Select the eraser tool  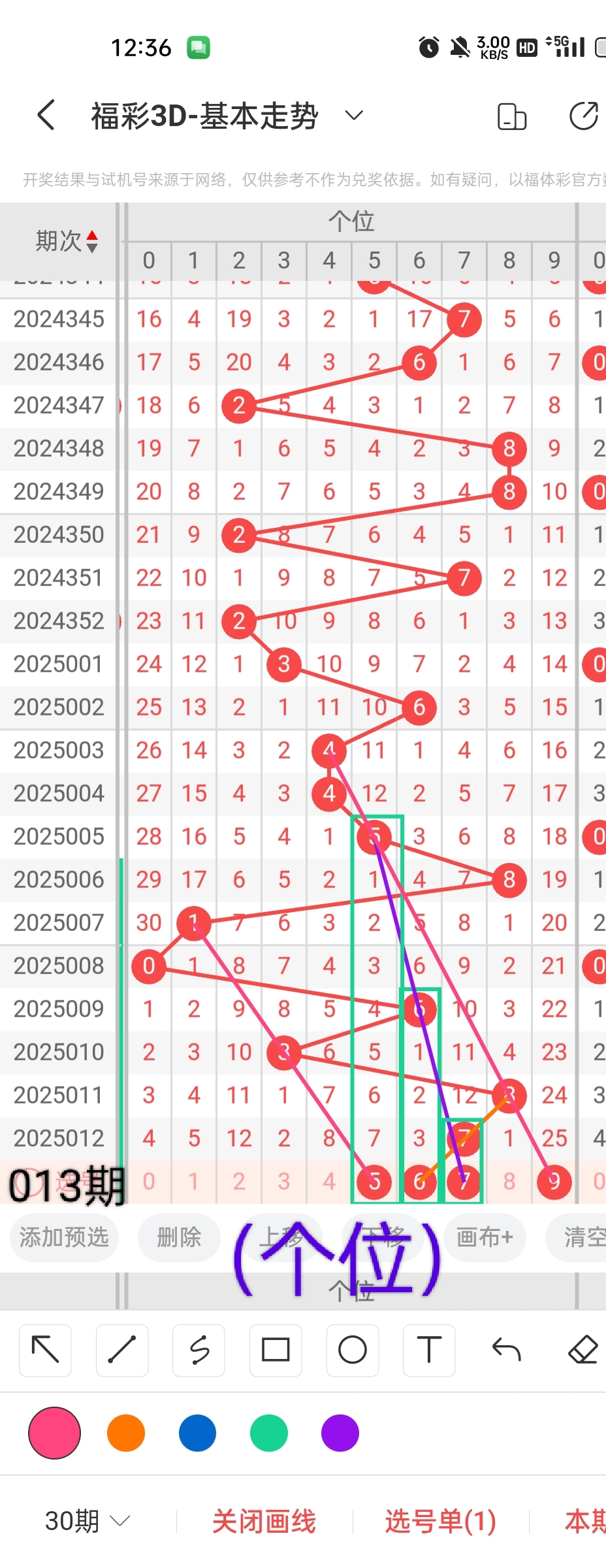pyautogui.click(x=582, y=1350)
